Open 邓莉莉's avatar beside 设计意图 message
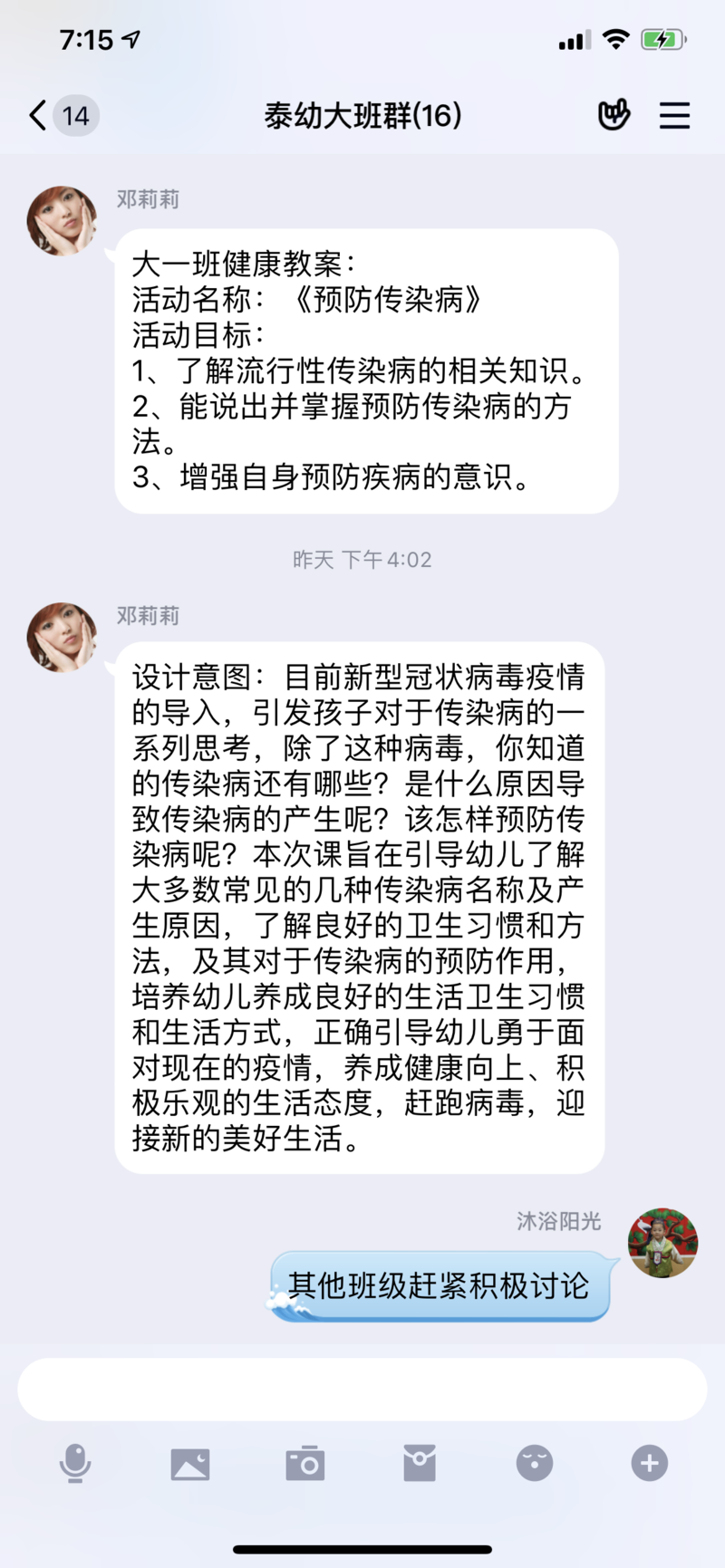The image size is (725, 1568). click(x=62, y=638)
